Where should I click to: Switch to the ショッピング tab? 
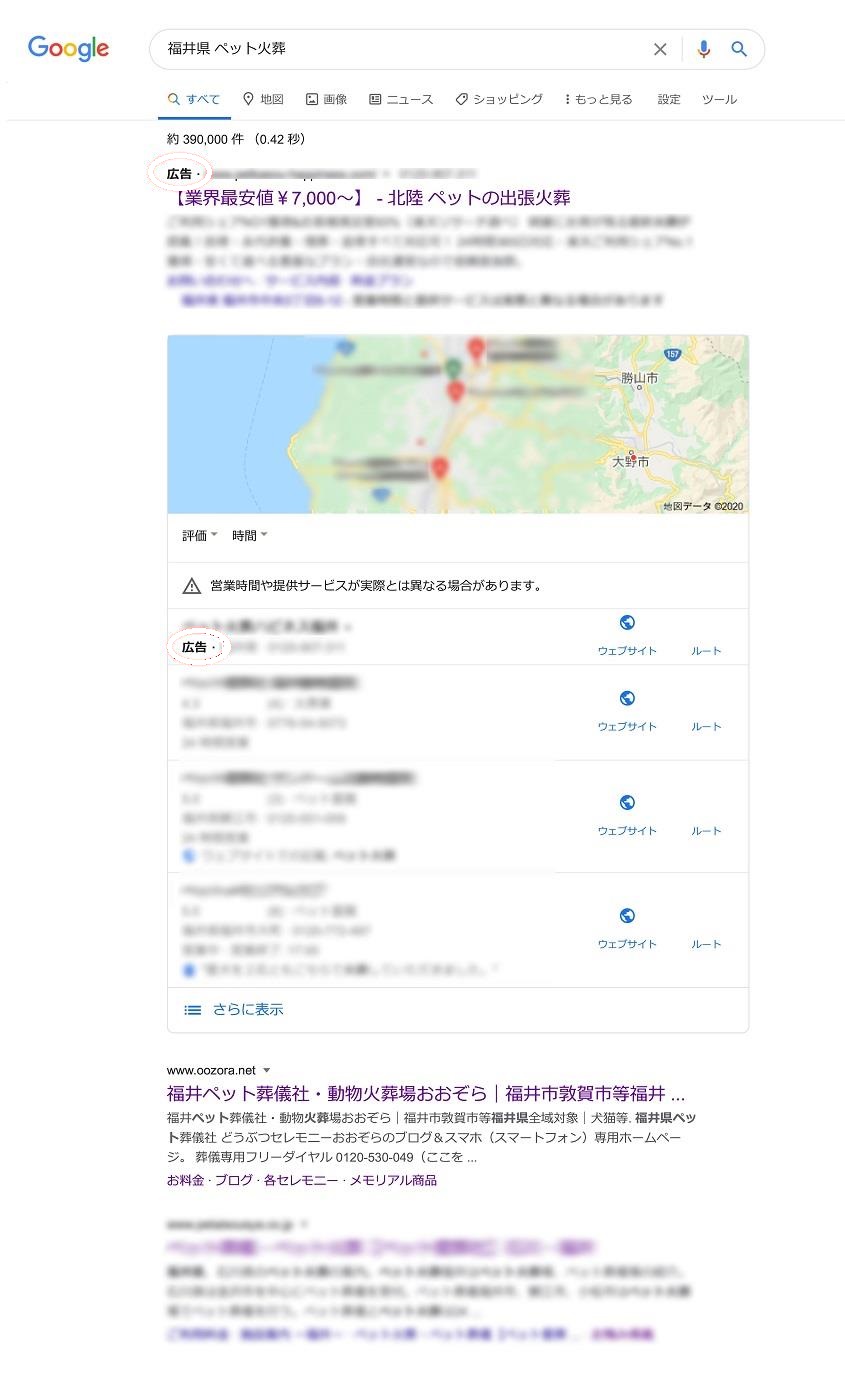point(499,99)
